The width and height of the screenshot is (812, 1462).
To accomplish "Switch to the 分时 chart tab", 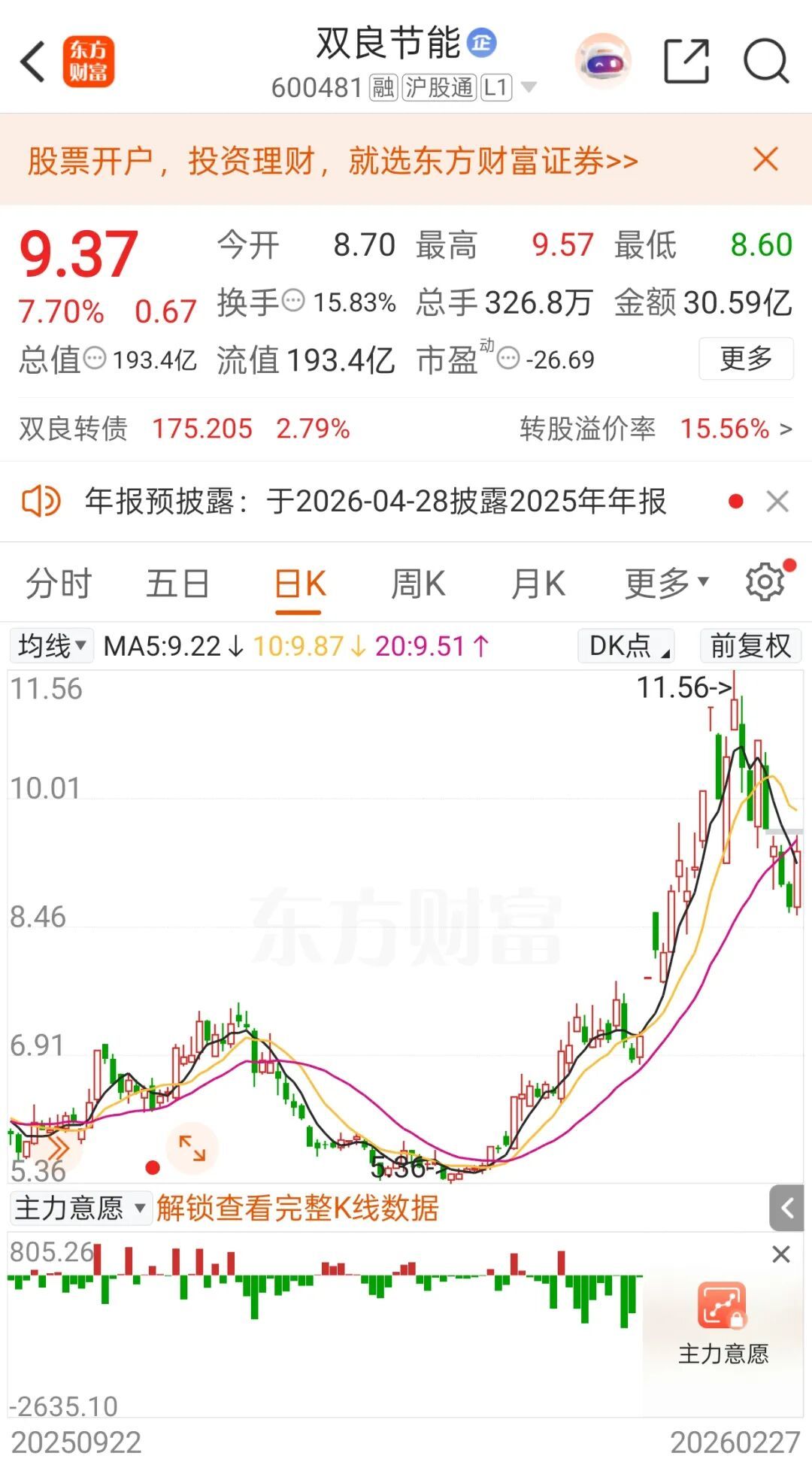I will coord(59,584).
